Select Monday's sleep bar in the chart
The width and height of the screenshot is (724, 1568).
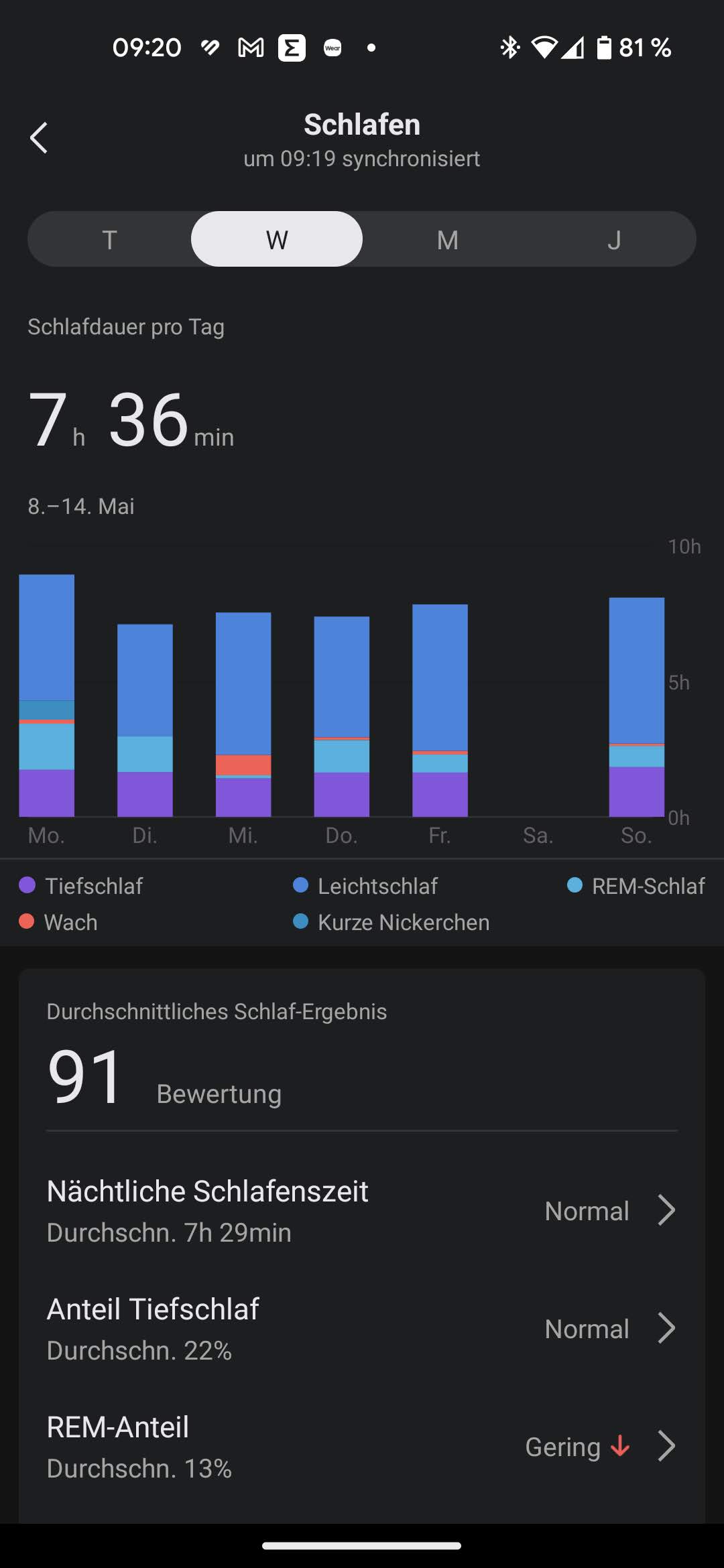click(46, 696)
